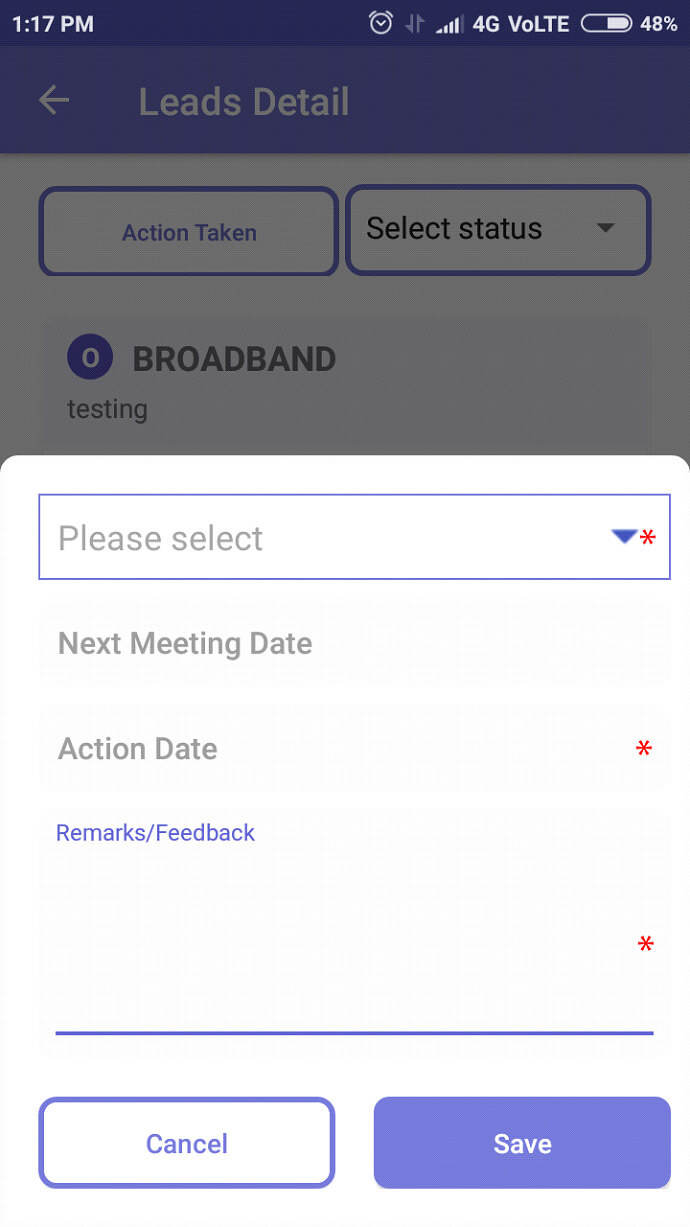This screenshot has width=690, height=1227.
Task: Save the action details
Action: click(522, 1143)
